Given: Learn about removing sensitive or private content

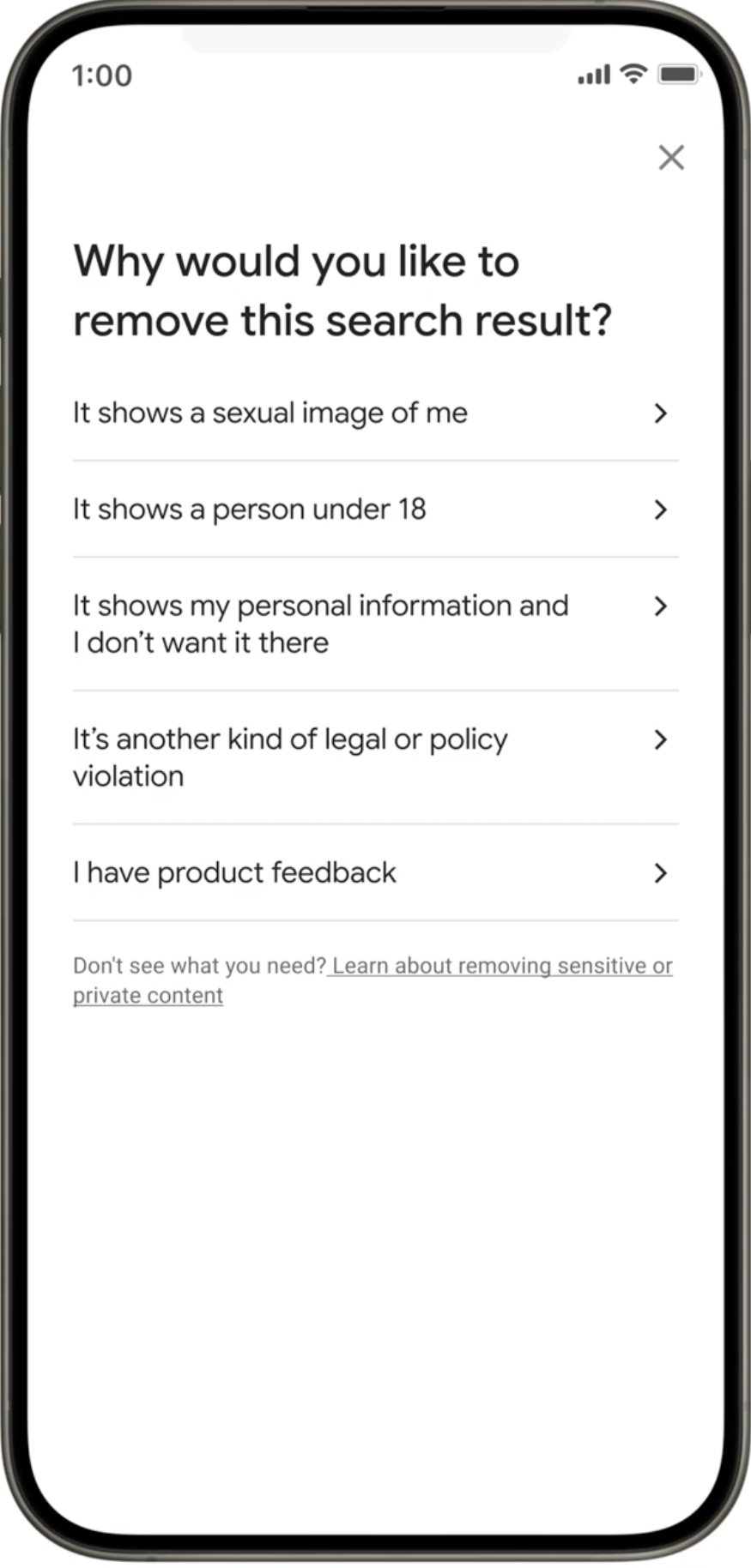Looking at the screenshot, I should [x=501, y=967].
